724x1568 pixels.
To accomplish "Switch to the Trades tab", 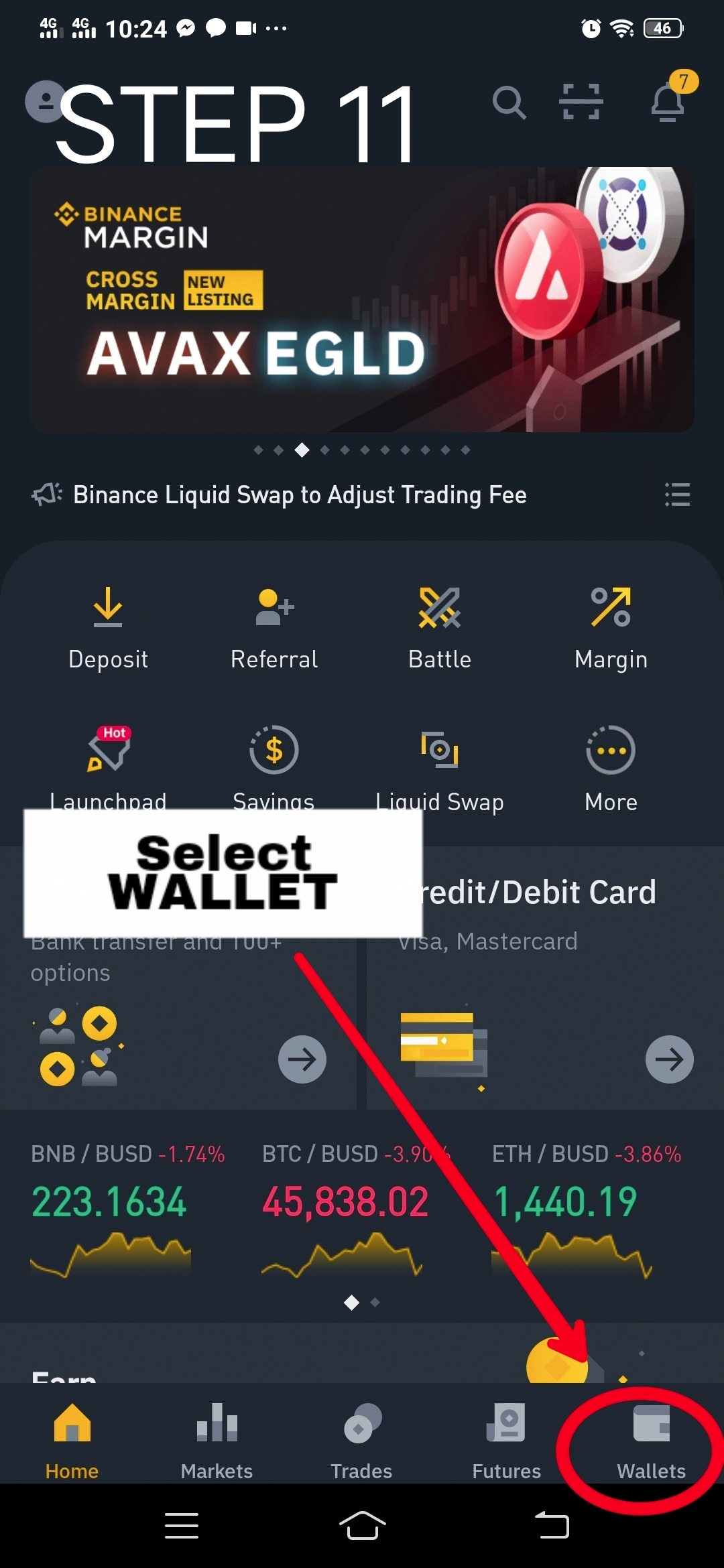I will [361, 1439].
